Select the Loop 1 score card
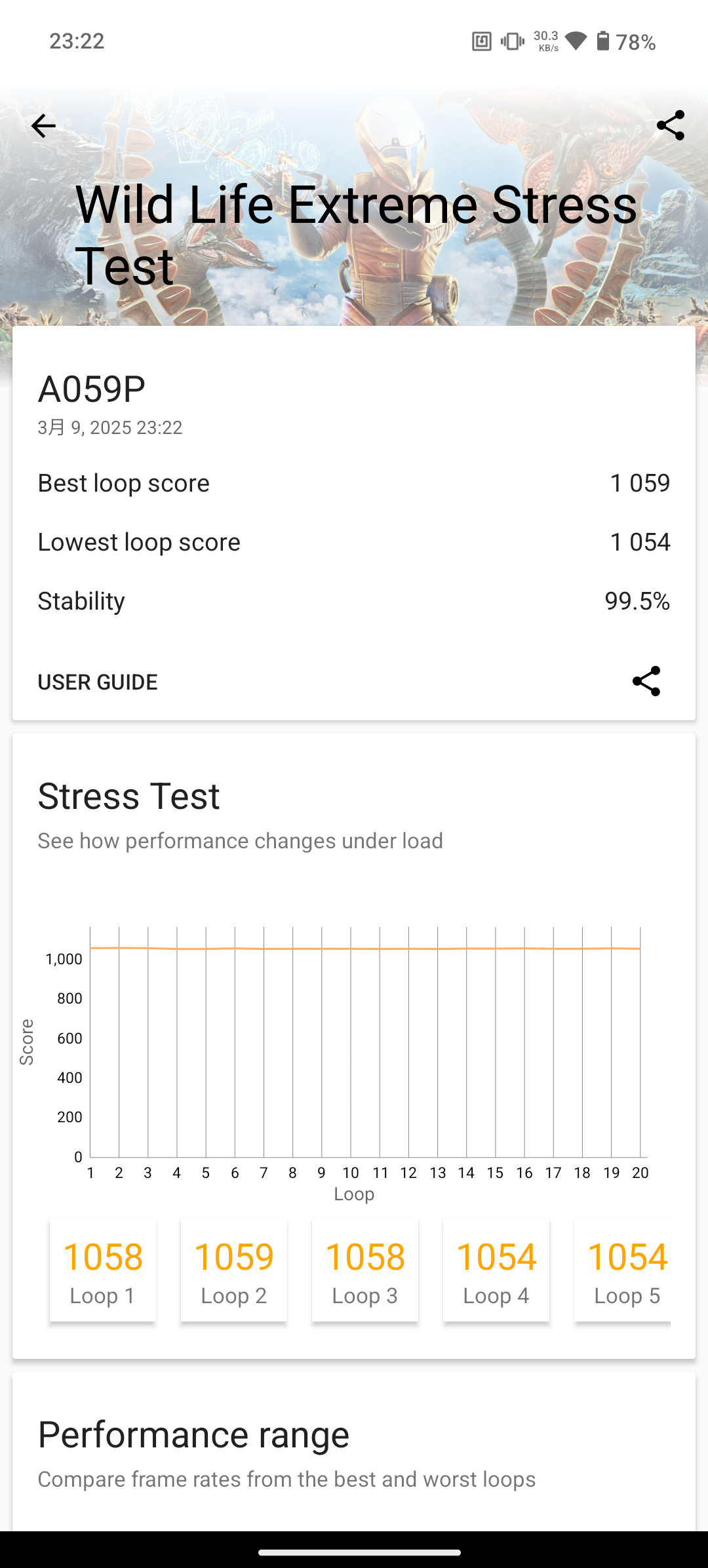Image resolution: width=708 pixels, height=1568 pixels. 103,1270
